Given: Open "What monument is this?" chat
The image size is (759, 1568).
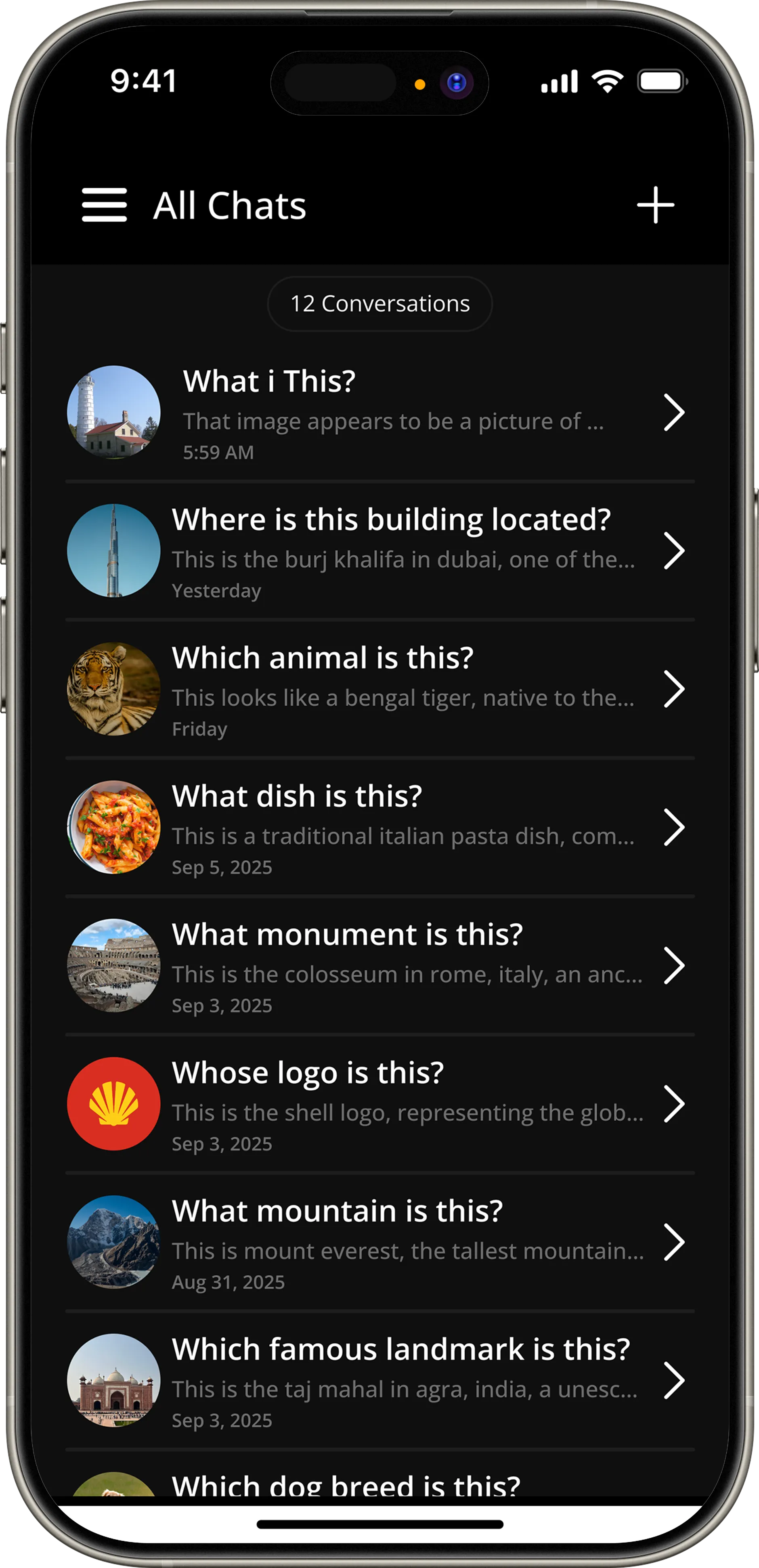Looking at the screenshot, I should (380, 965).
